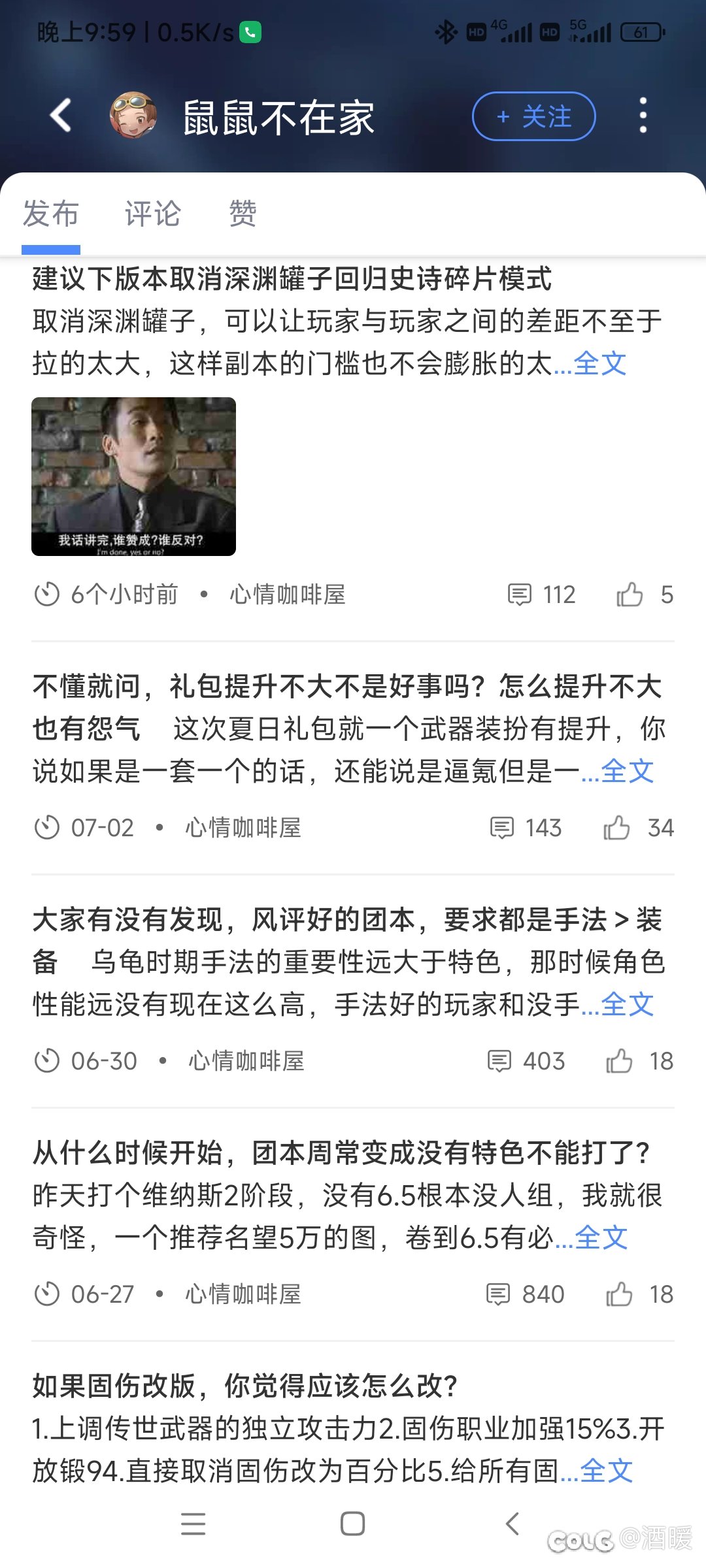Image resolution: width=706 pixels, height=1568 pixels.
Task: Follow user 鼠鼠不在家 with 关注 button
Action: tap(533, 116)
